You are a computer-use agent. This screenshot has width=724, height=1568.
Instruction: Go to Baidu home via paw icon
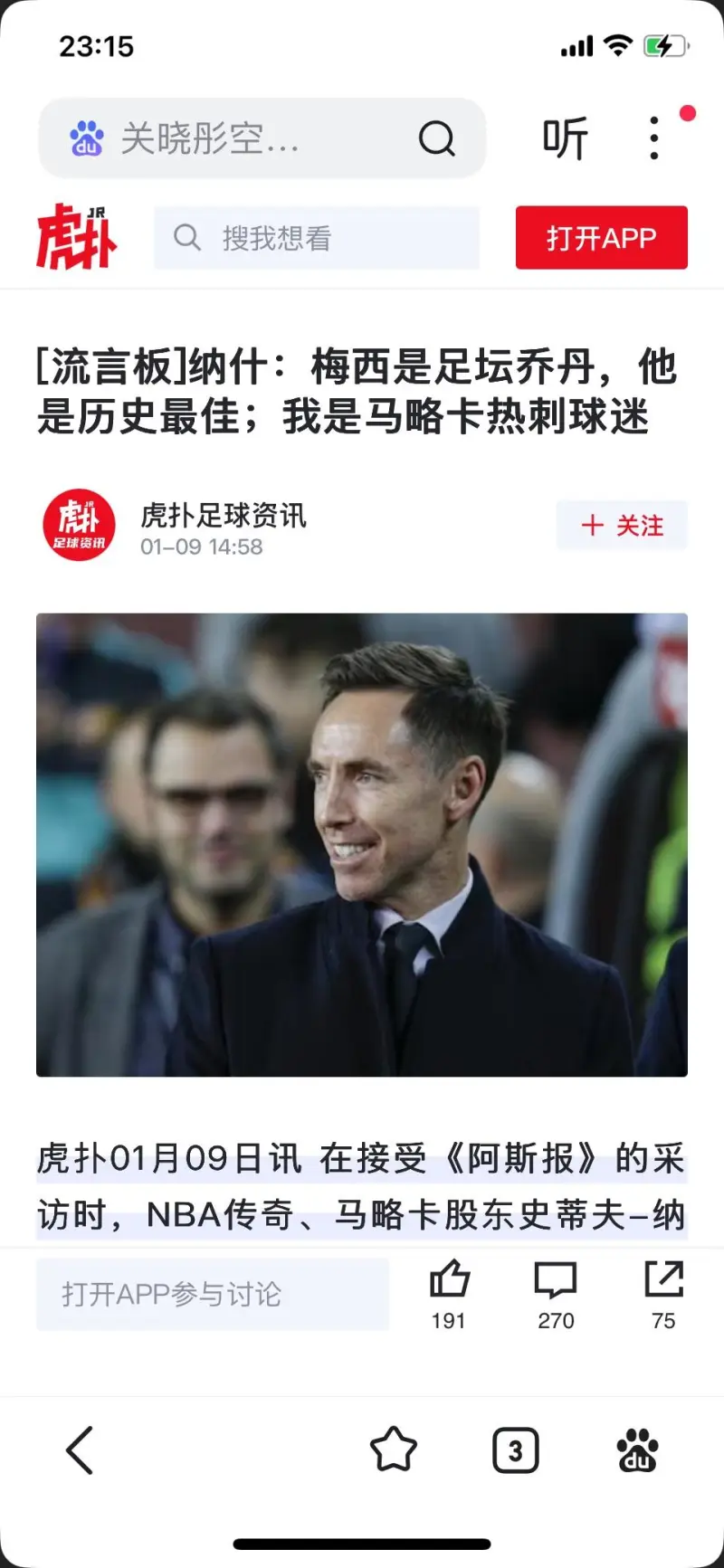[637, 1450]
